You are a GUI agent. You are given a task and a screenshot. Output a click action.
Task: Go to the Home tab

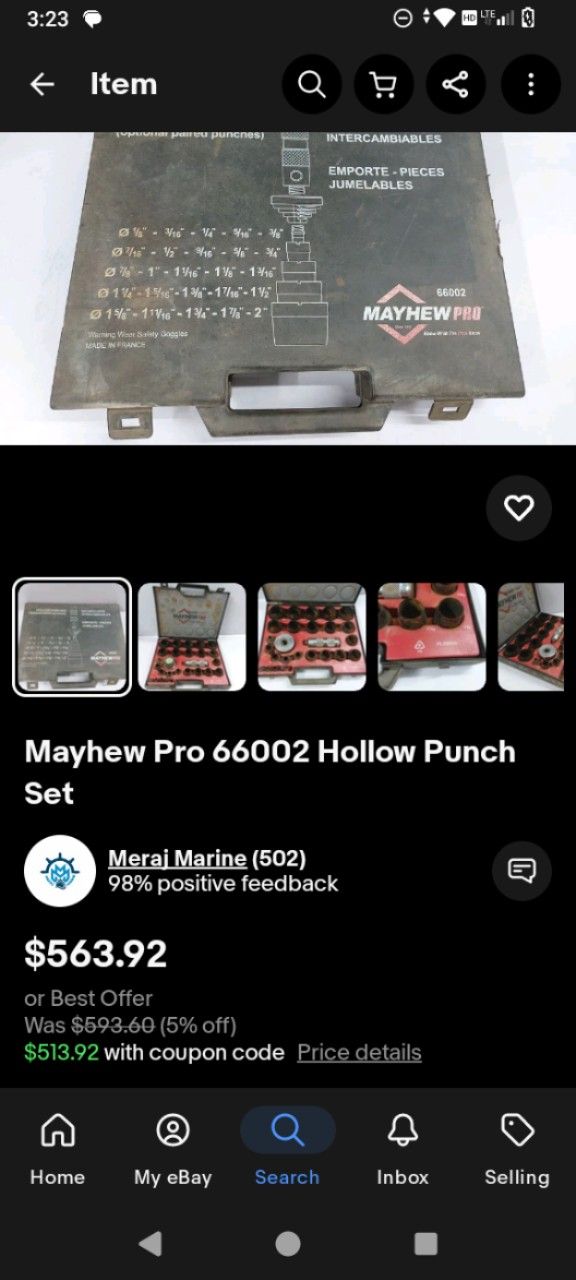tap(57, 1150)
